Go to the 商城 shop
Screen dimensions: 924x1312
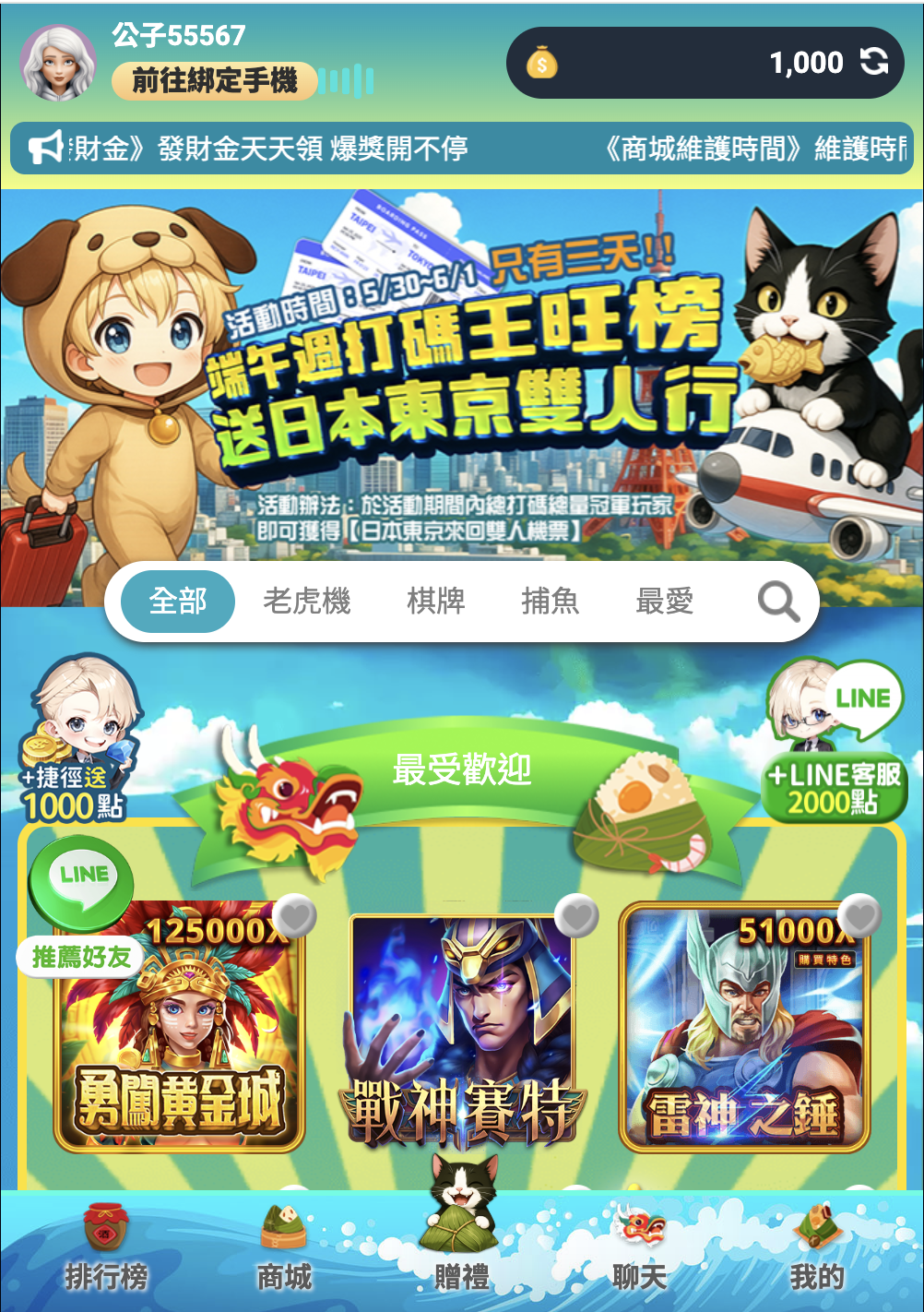tap(284, 1250)
